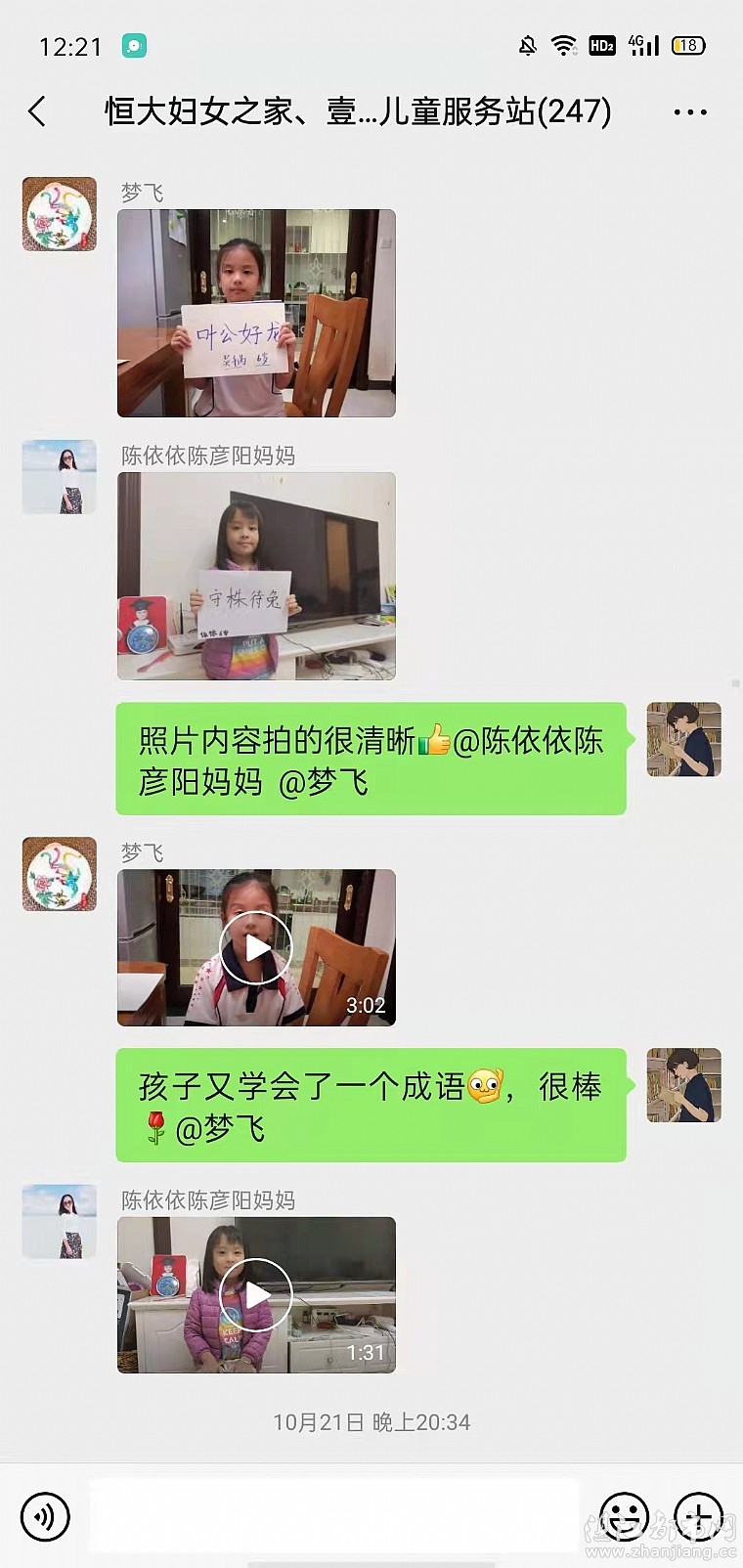
Task: Go back to the chat list
Action: [x=37, y=111]
